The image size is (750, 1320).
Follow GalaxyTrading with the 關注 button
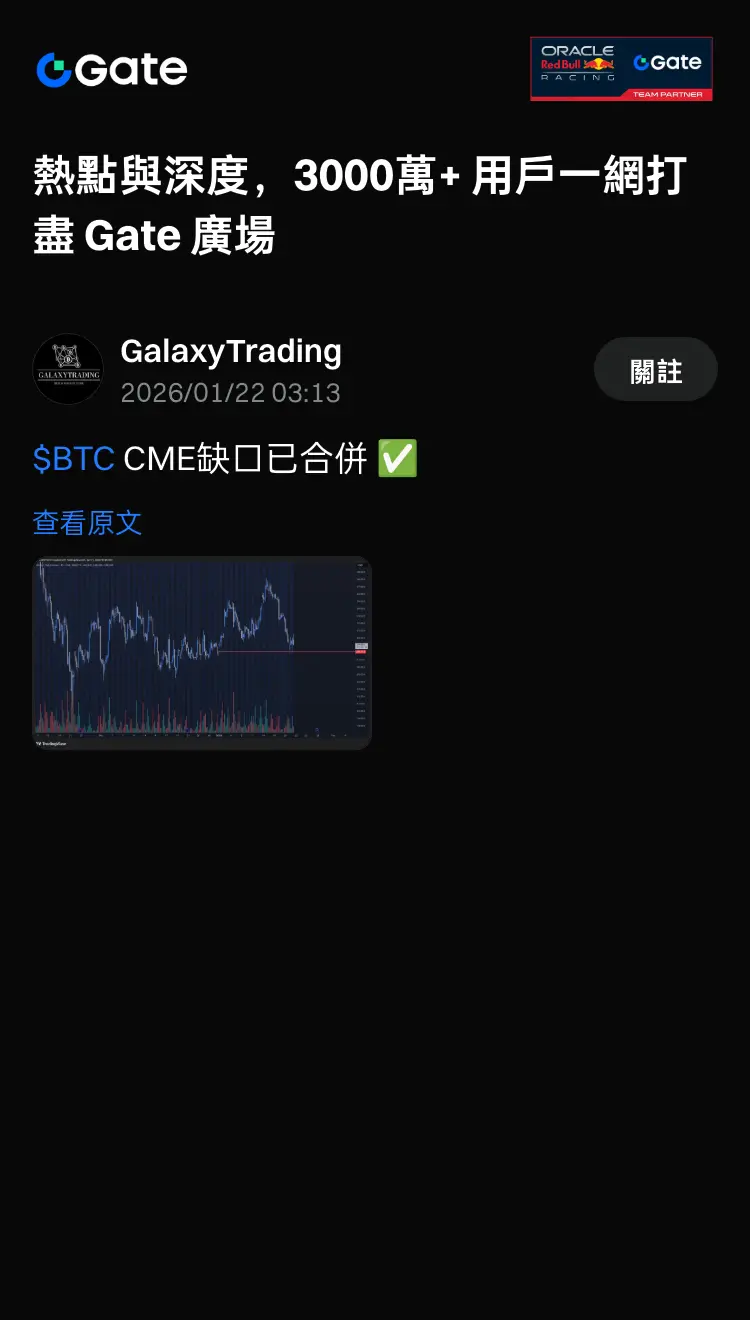655,370
